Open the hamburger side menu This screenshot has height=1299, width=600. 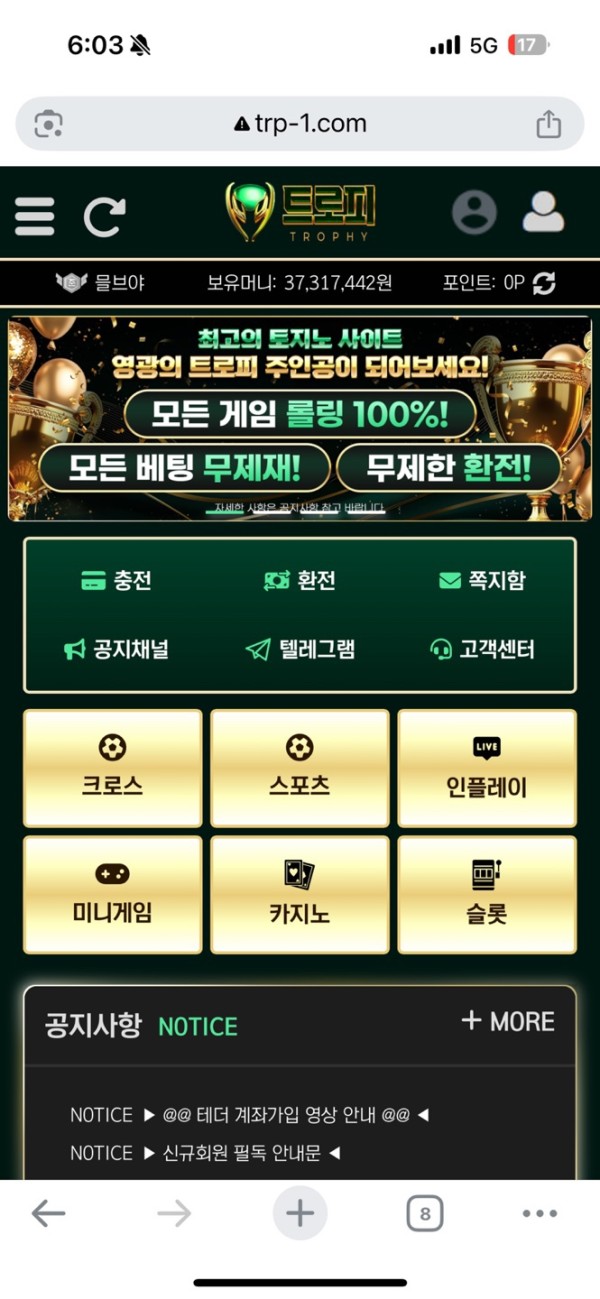click(34, 215)
